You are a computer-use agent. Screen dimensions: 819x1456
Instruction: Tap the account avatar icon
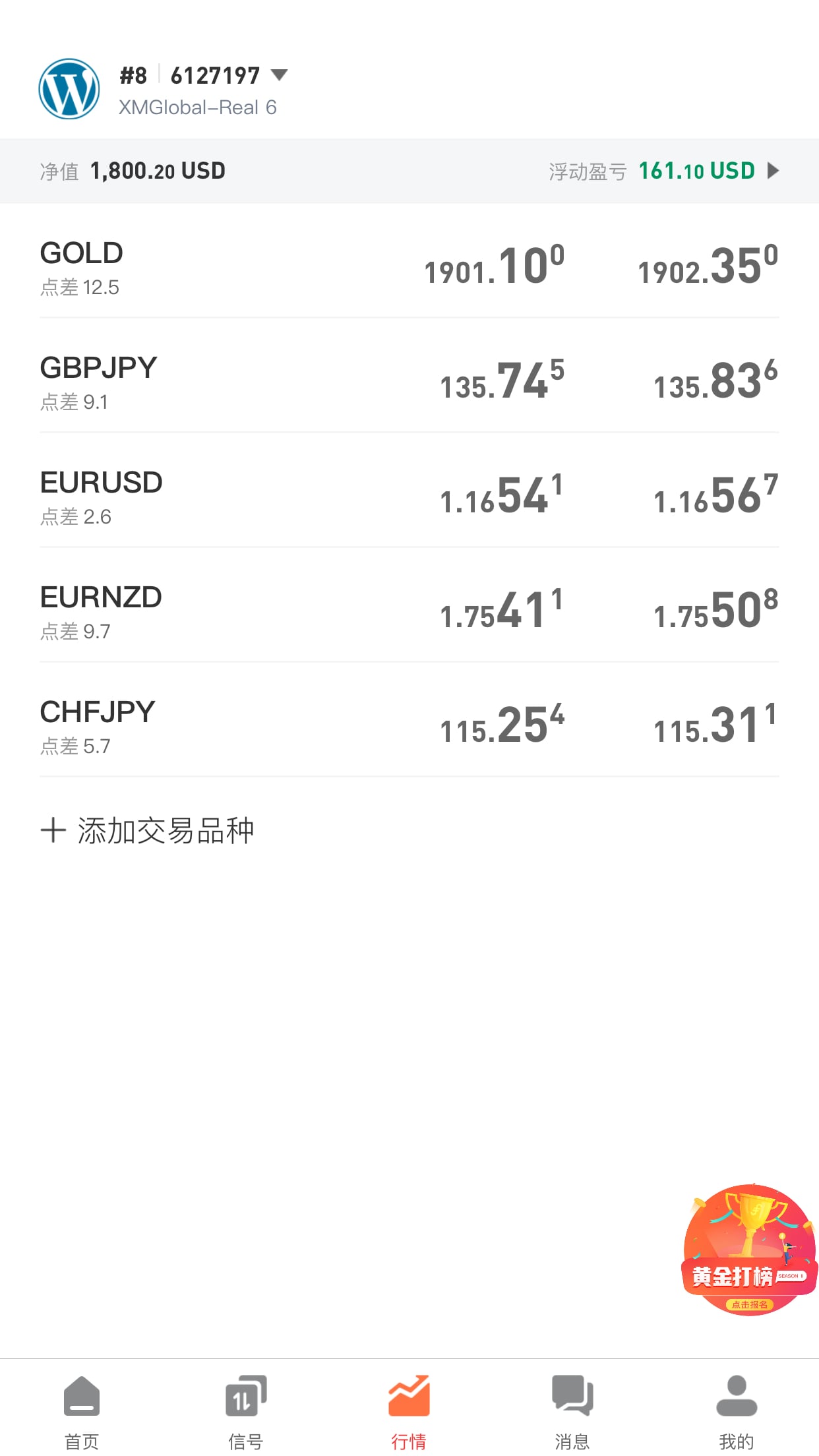69,89
